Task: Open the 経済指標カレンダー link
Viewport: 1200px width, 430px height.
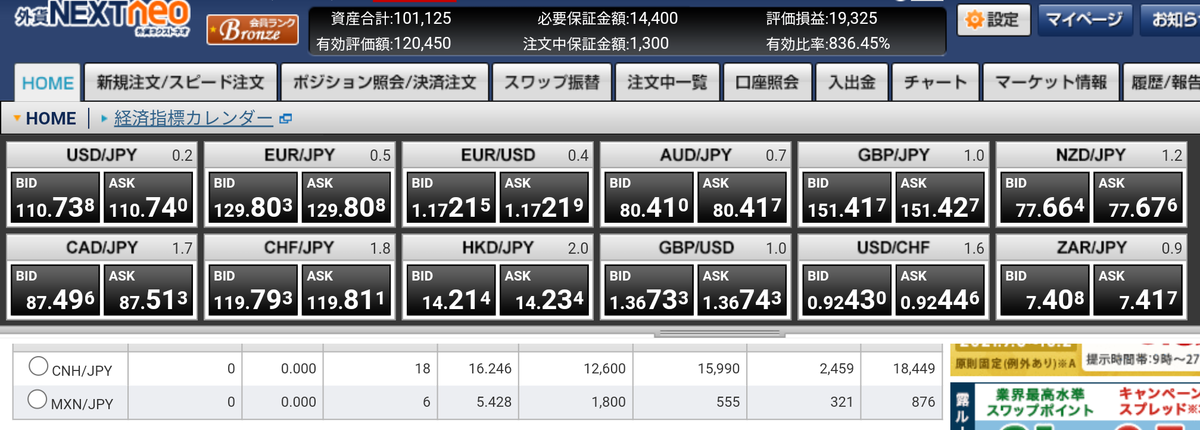Action: click(194, 118)
